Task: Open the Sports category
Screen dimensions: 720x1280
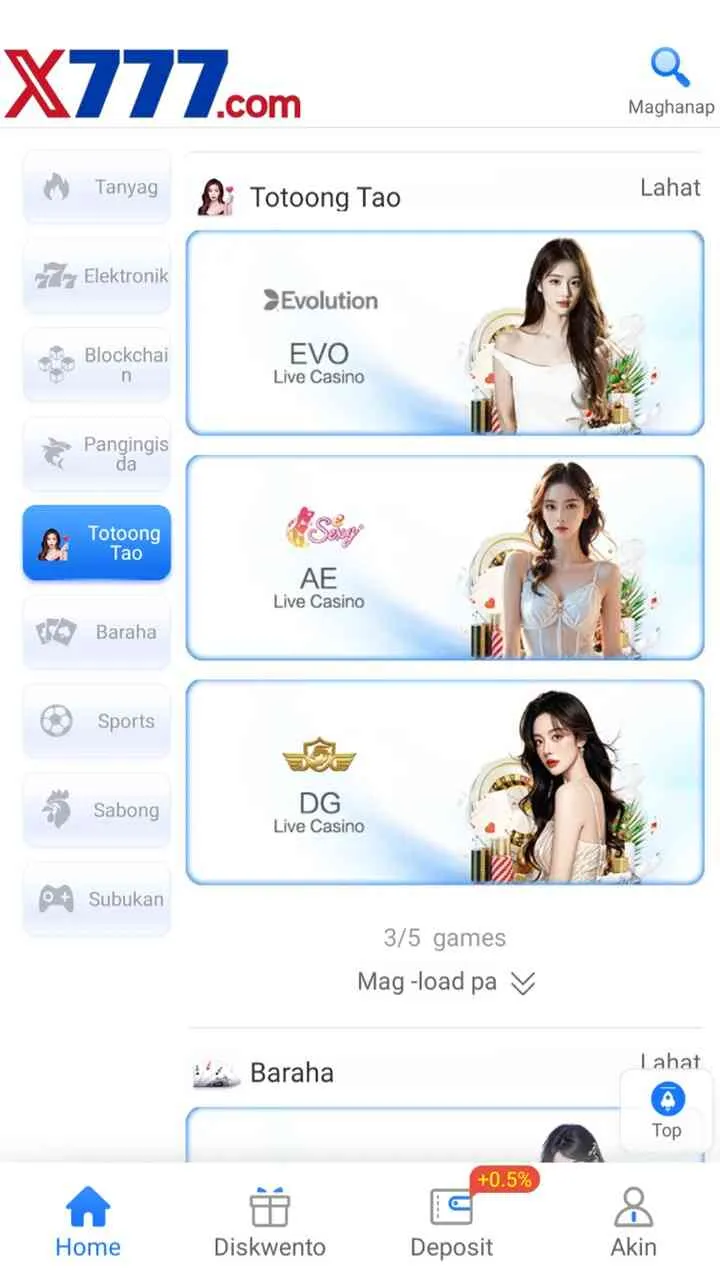Action: 97,721
